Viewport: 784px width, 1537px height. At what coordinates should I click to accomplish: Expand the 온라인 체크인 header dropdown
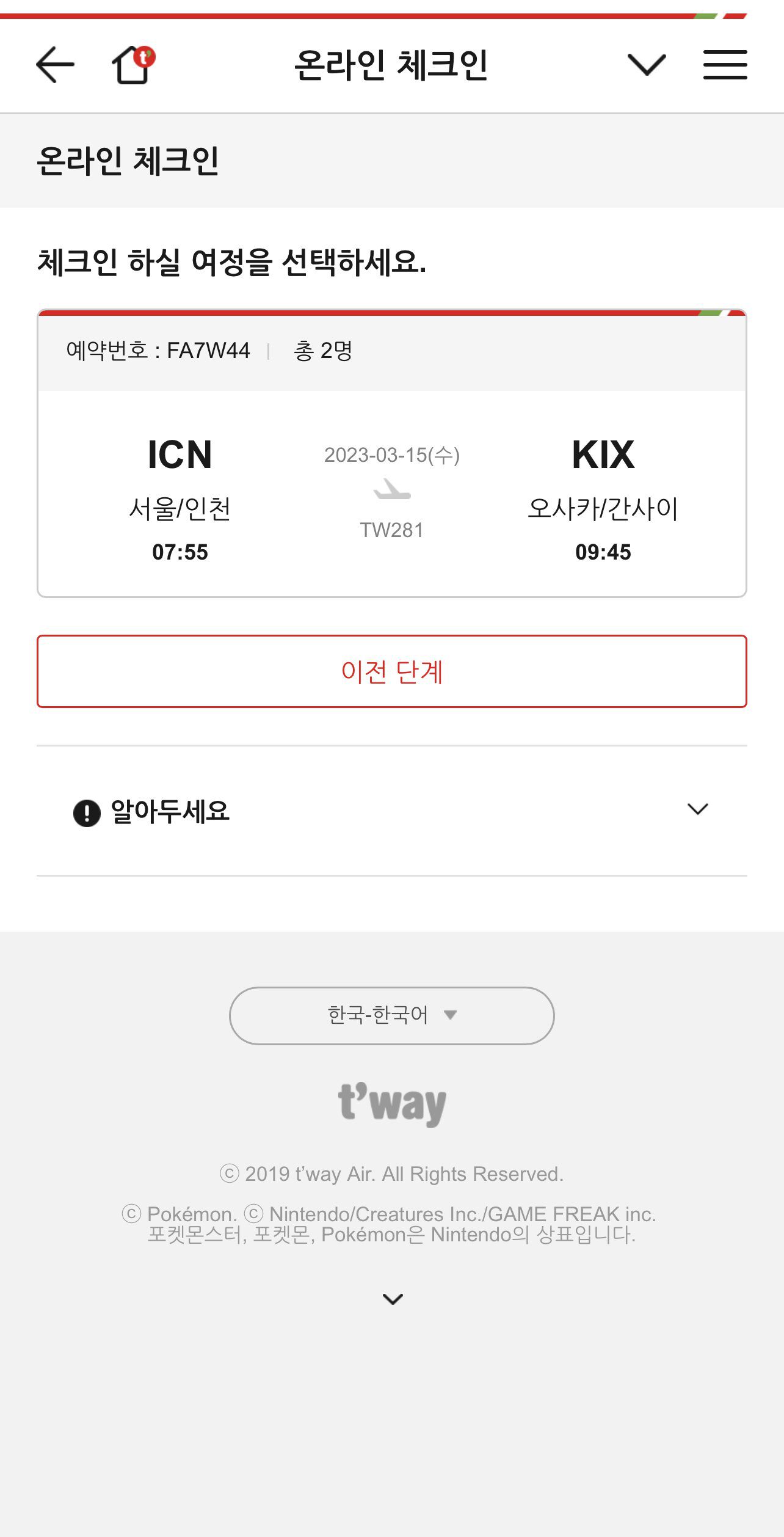646,64
